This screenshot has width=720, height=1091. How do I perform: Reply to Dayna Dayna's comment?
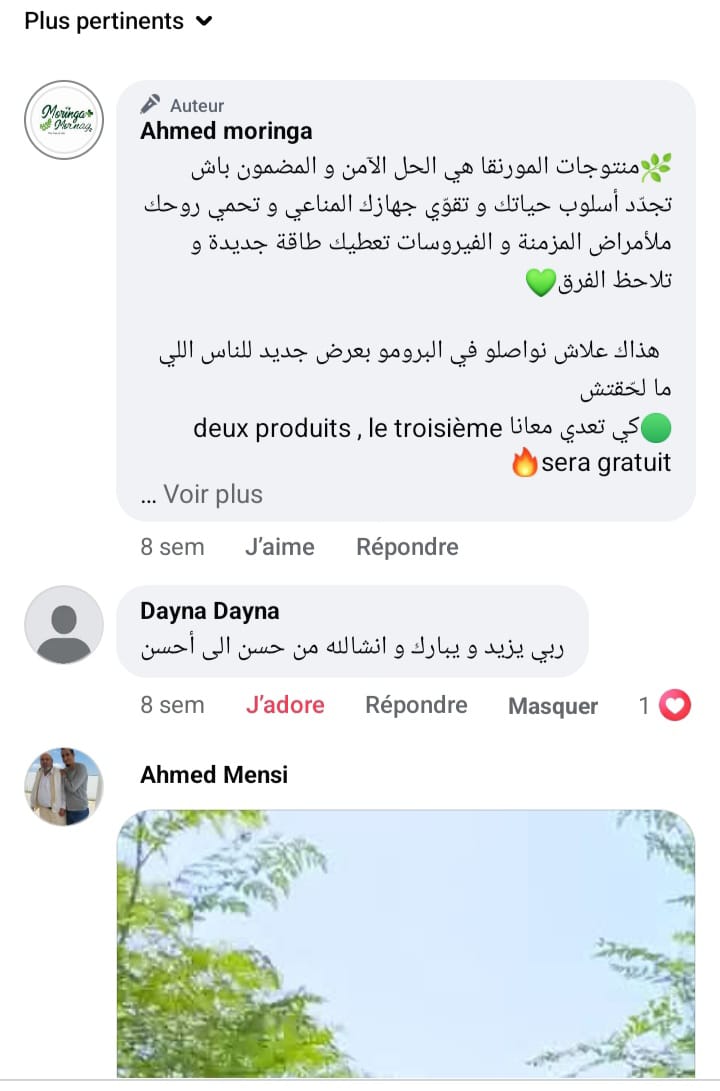(x=416, y=705)
